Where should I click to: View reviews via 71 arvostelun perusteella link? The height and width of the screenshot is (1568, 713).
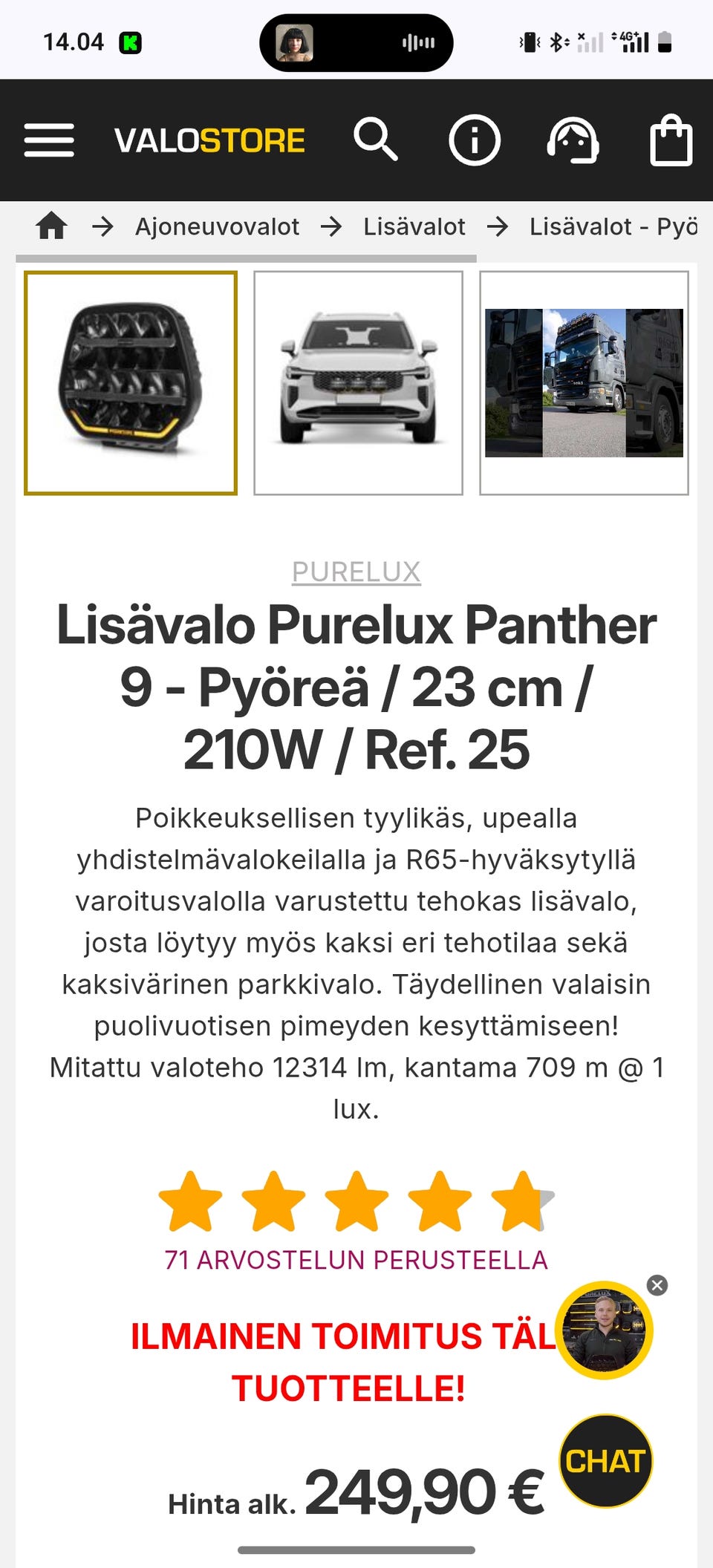pos(356,1259)
